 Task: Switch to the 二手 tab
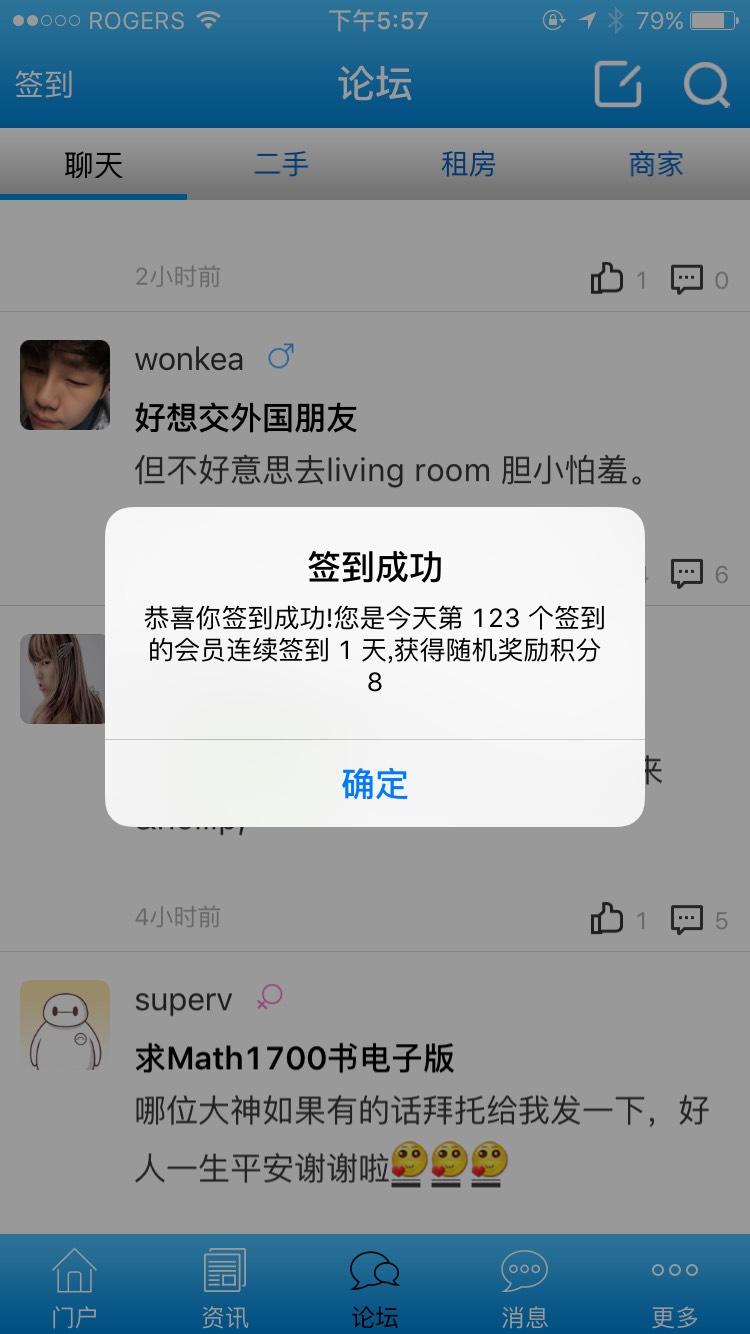[281, 165]
